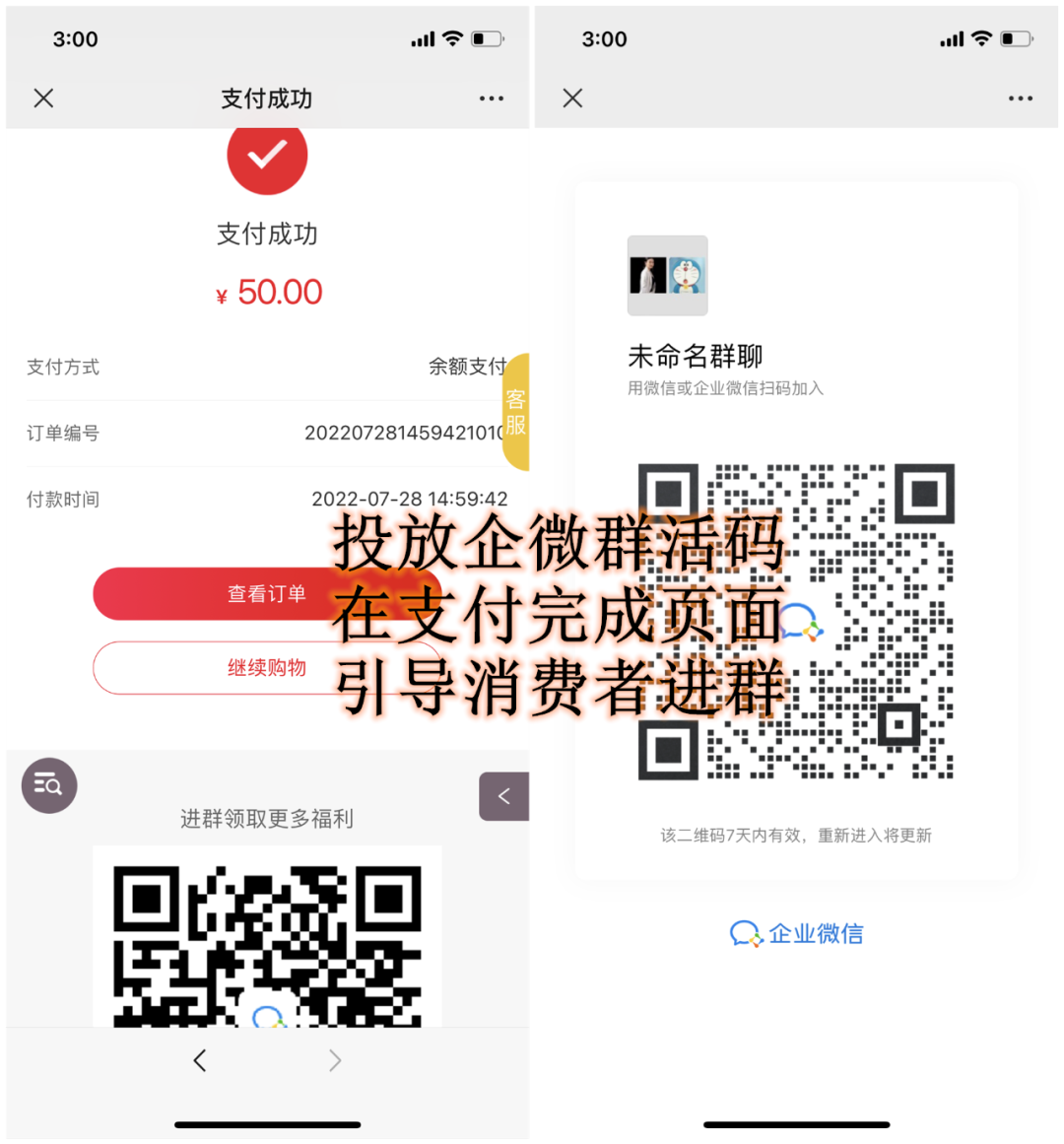Viewport: 1064px width, 1144px height.
Task: Select the 继续购物 continue shopping button
Action: click(x=267, y=667)
